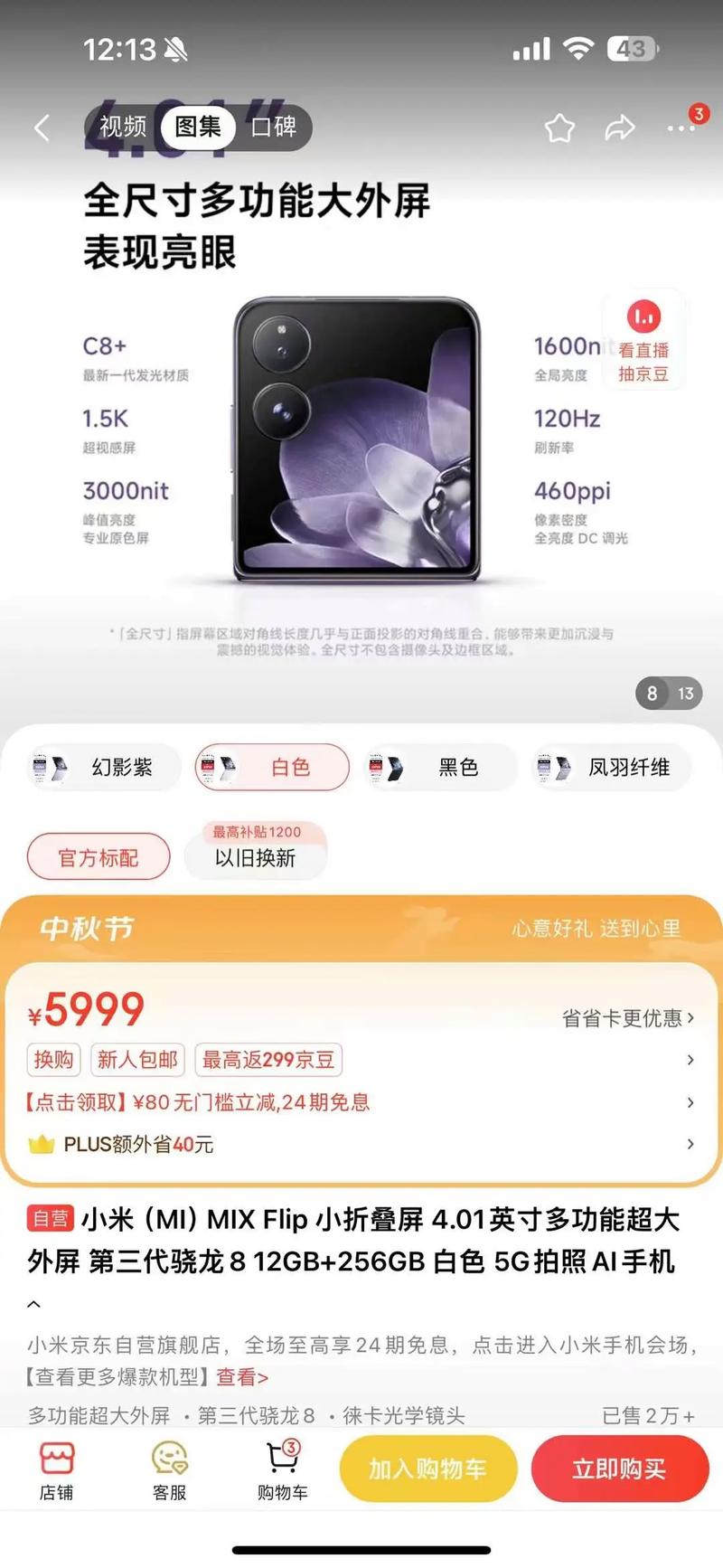Switch to the 视频 tab
723x1568 pixels.
point(123,128)
